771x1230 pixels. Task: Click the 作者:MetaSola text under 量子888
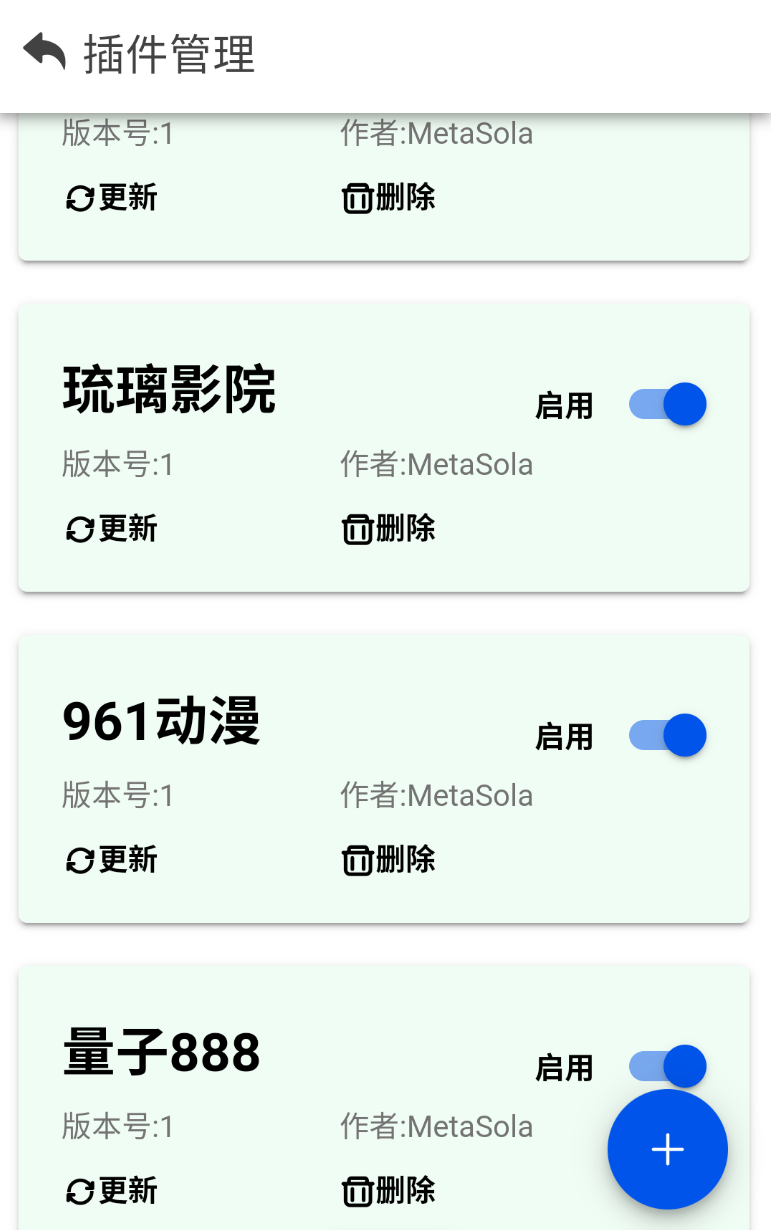[435, 1126]
